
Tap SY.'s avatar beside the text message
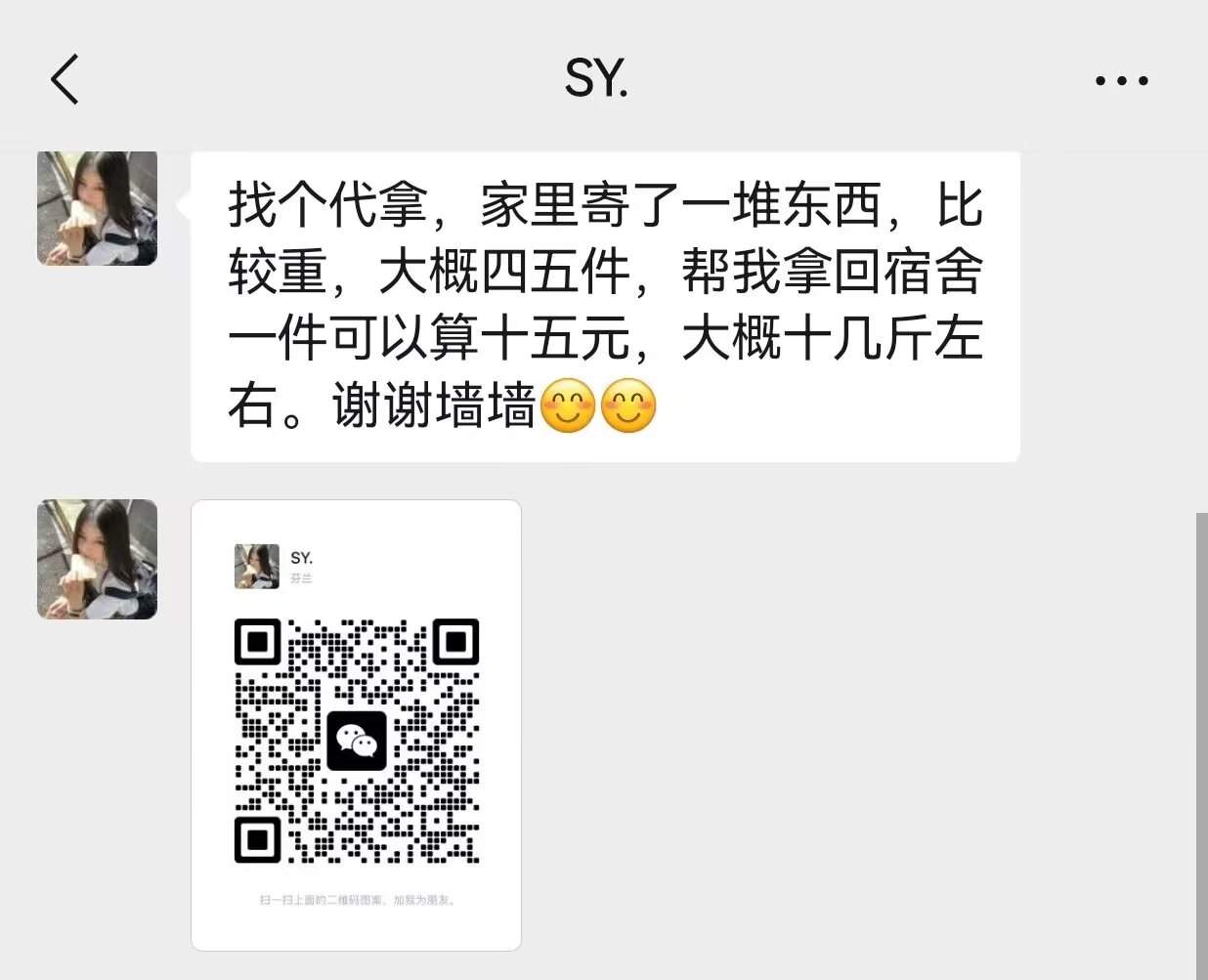click(x=97, y=208)
